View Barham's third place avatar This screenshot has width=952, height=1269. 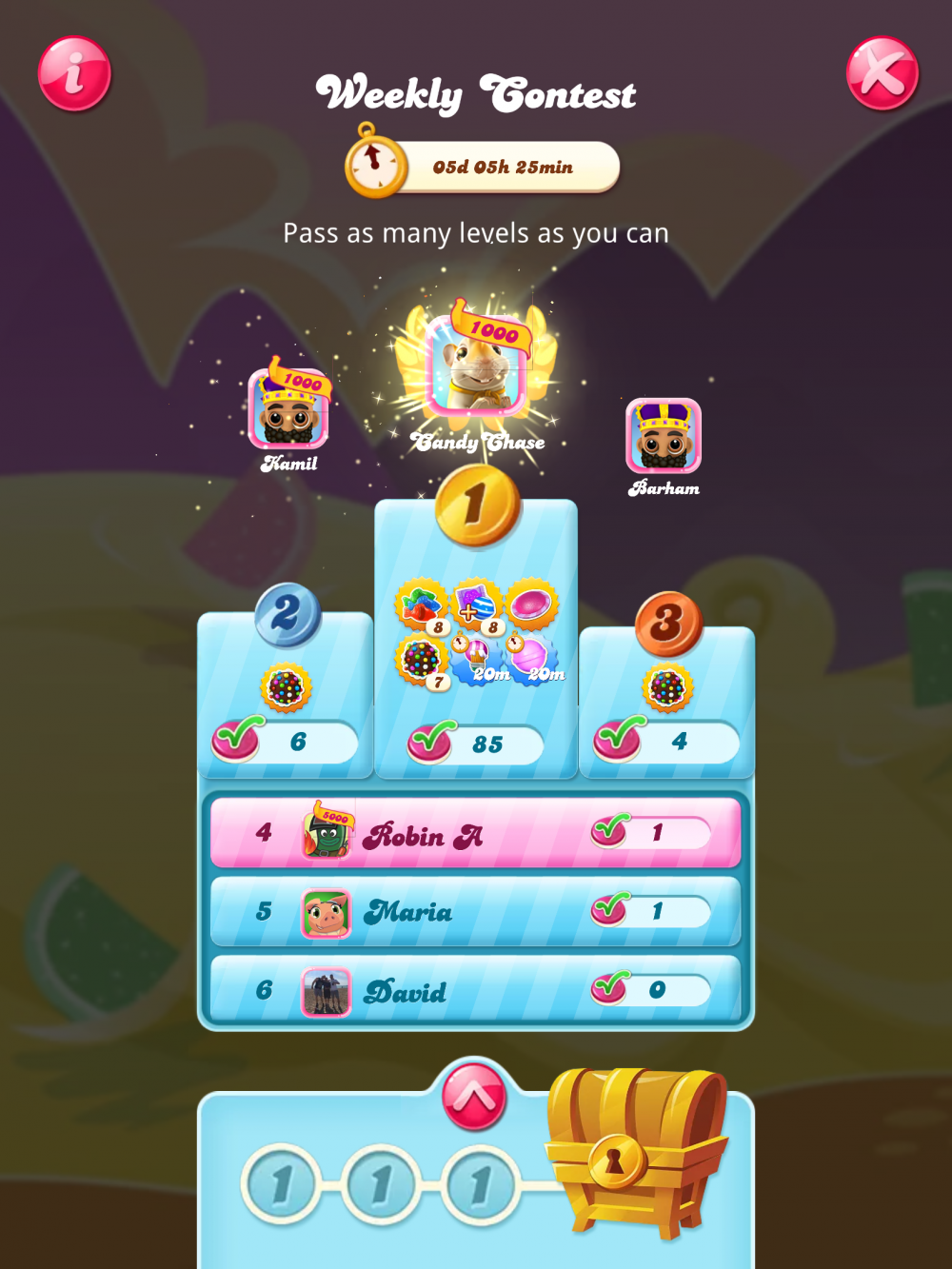664,436
